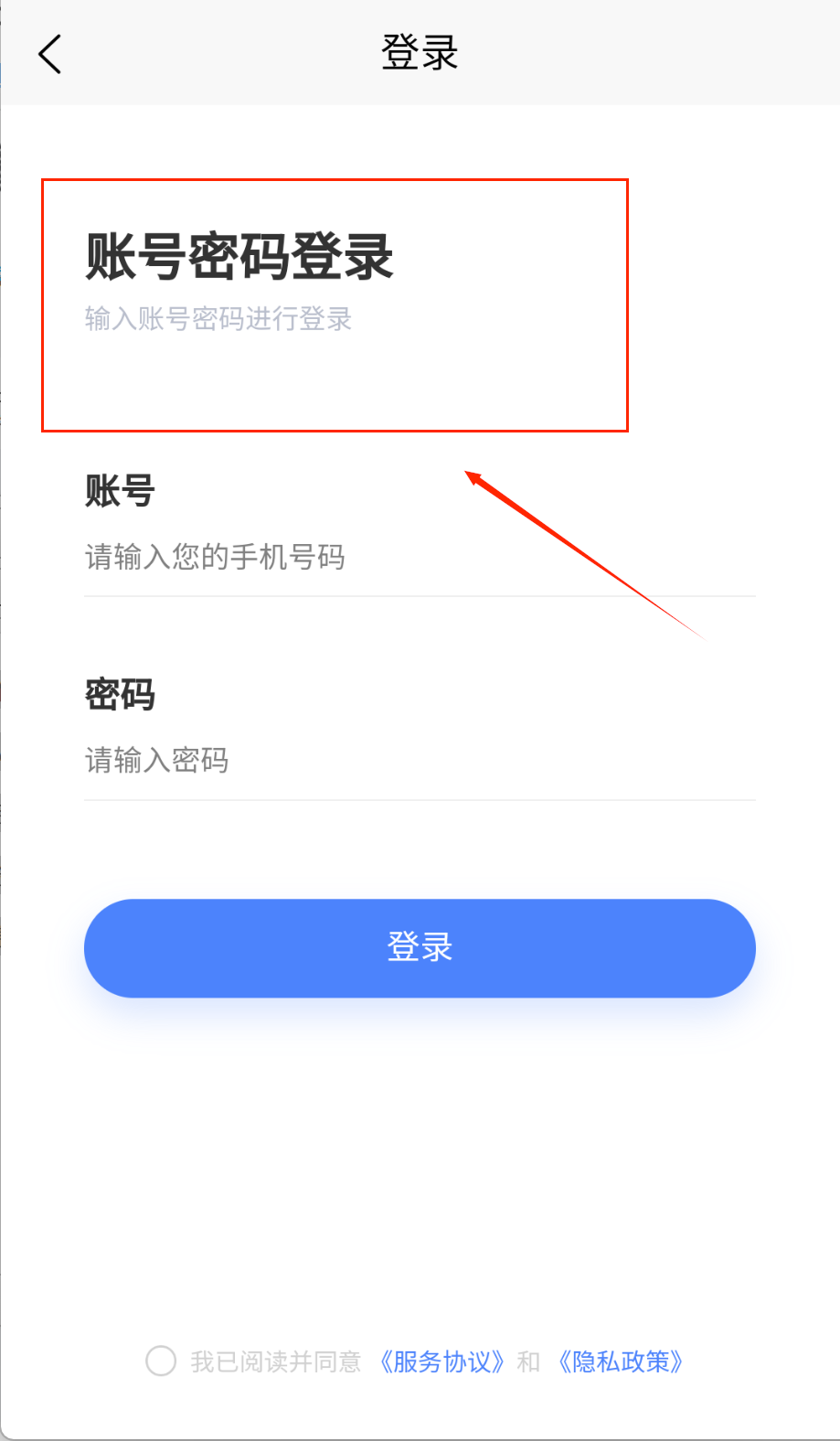Tap the blue 登录 button
The width and height of the screenshot is (840, 1441).
(420, 948)
